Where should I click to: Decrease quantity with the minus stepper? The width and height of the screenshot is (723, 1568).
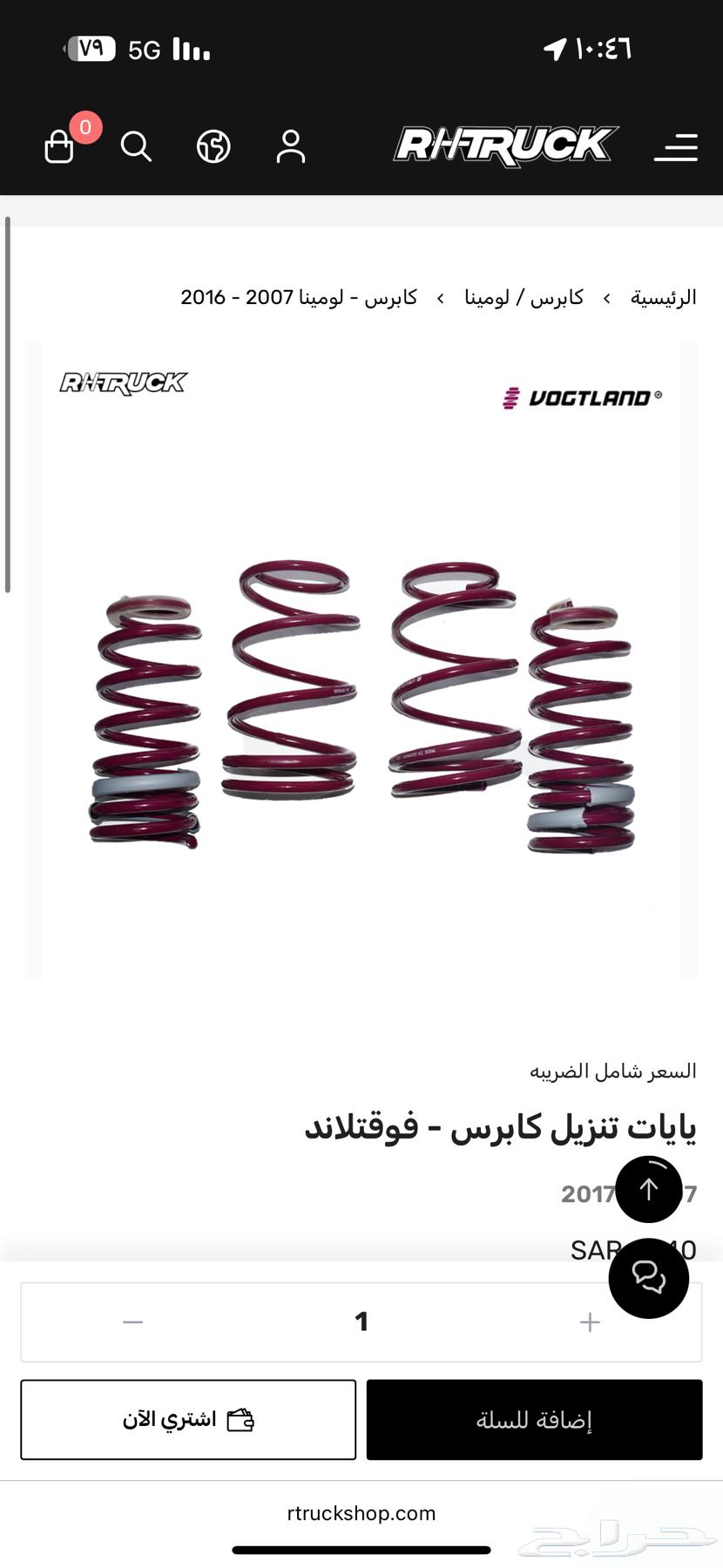(x=132, y=1321)
